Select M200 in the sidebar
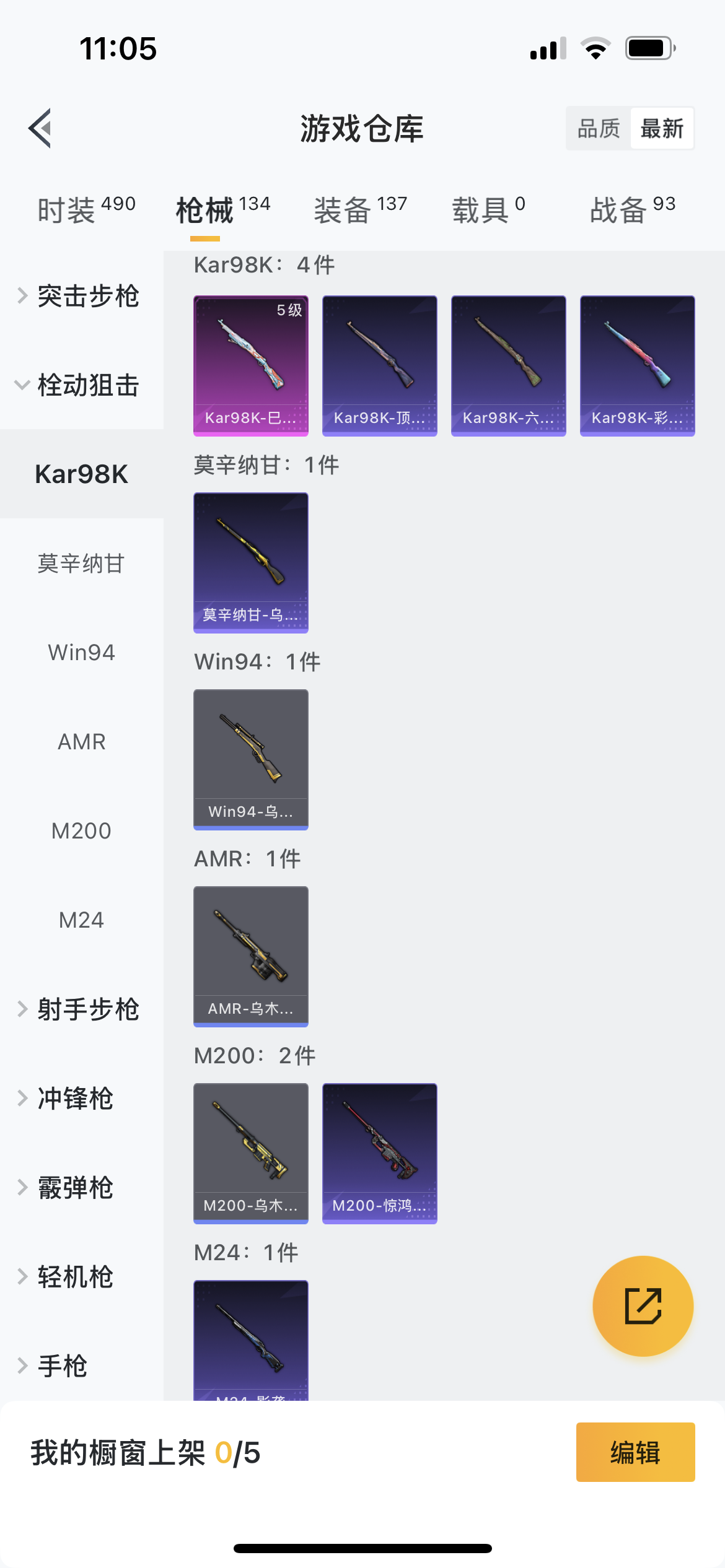Screen dimensions: 725x1568 pos(81,831)
